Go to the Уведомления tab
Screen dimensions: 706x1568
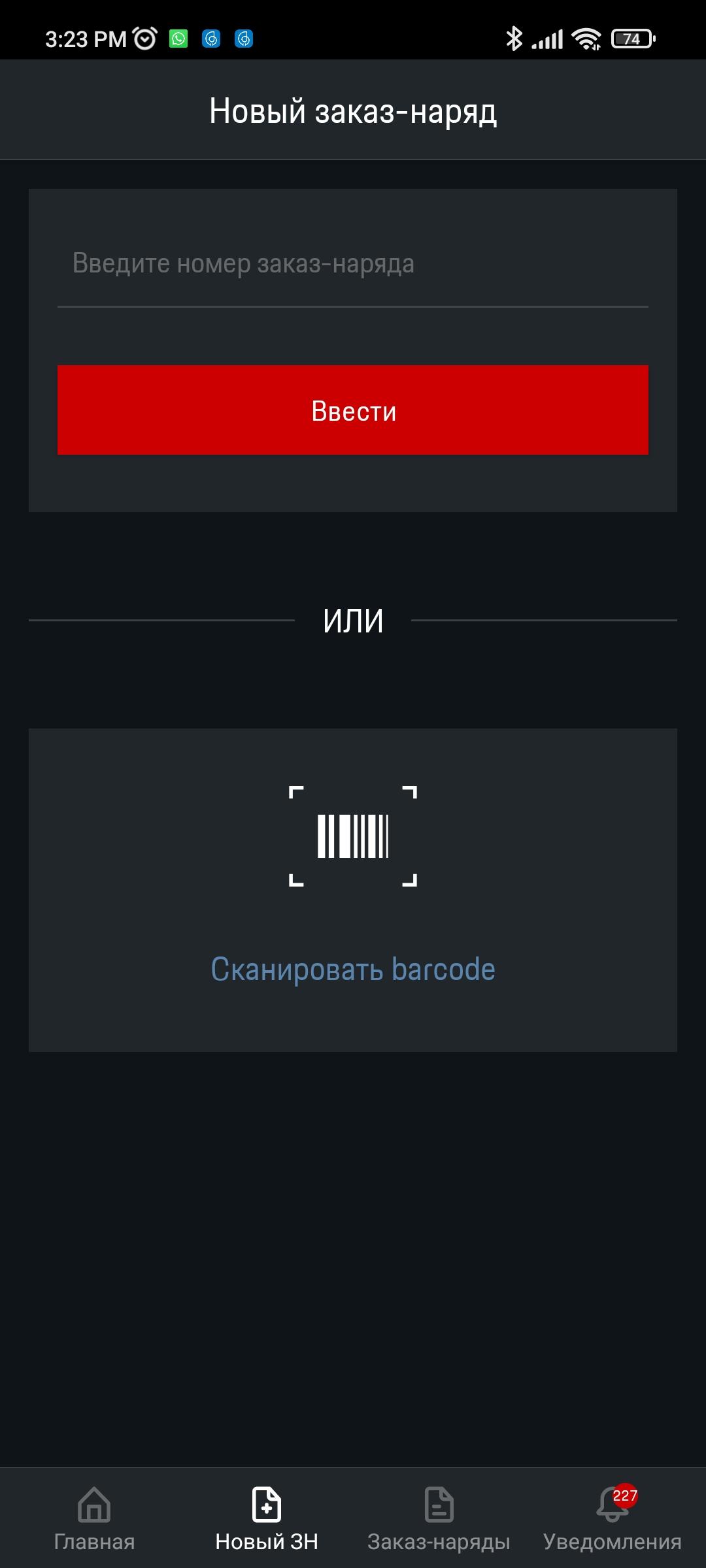coord(612,1519)
